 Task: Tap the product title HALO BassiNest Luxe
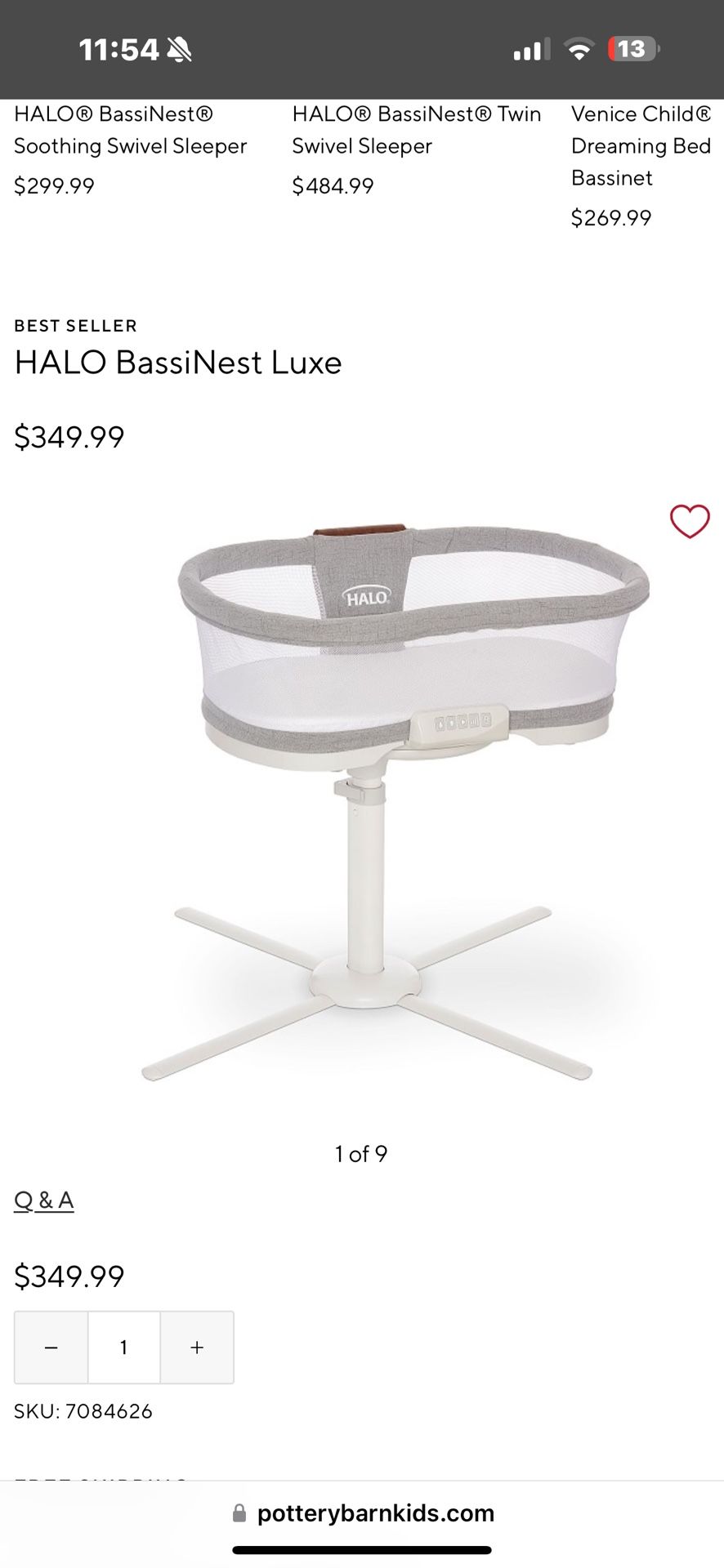coord(178,363)
